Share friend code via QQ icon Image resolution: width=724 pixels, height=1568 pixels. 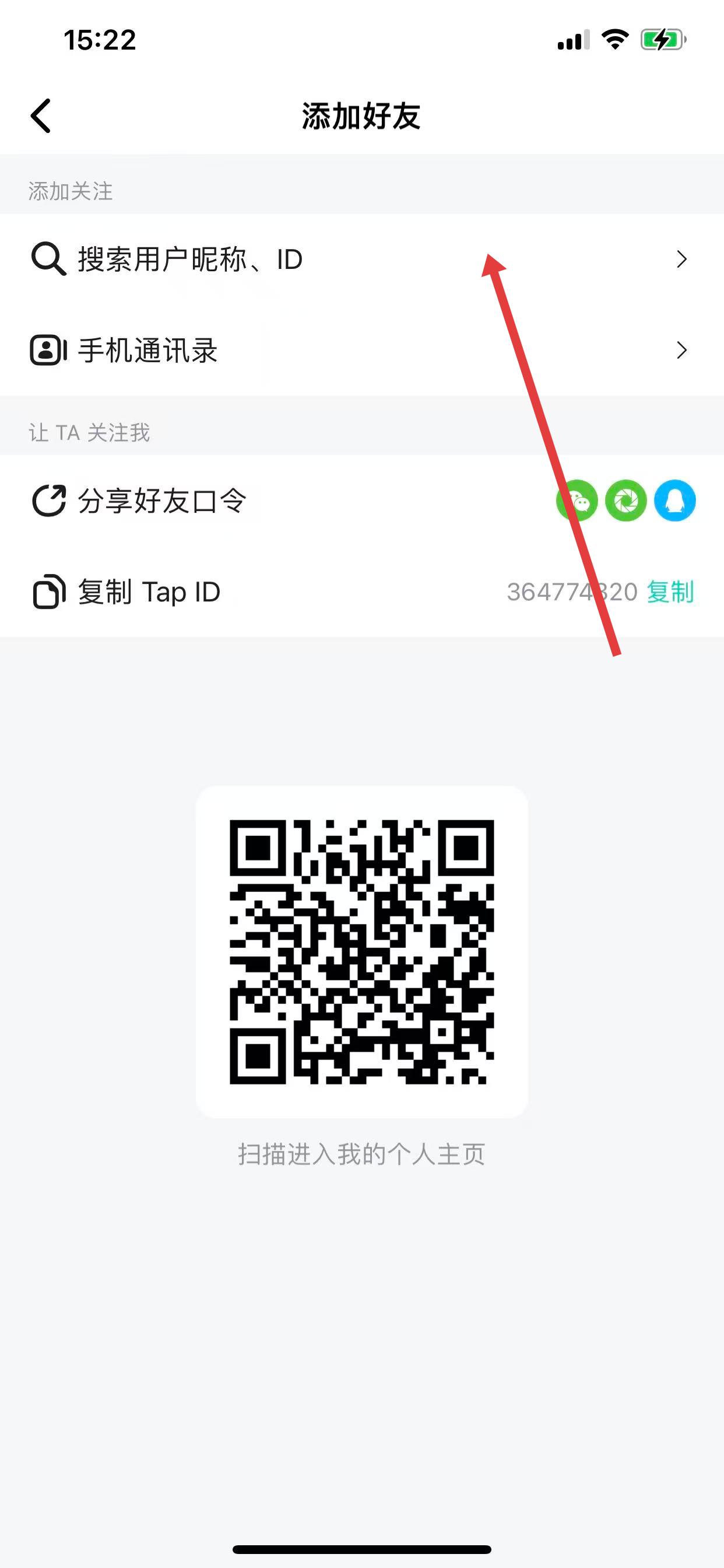[674, 501]
